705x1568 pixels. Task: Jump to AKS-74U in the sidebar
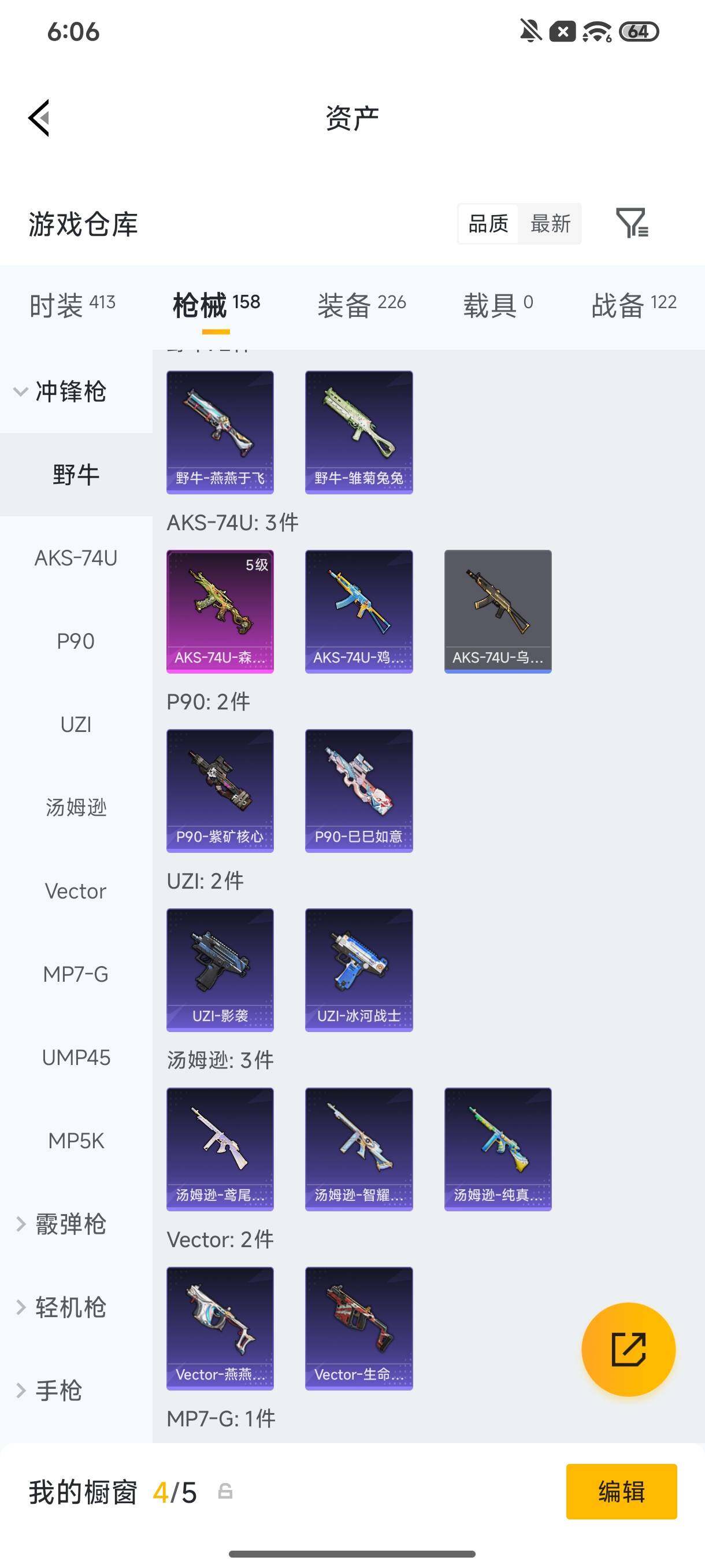(76, 557)
